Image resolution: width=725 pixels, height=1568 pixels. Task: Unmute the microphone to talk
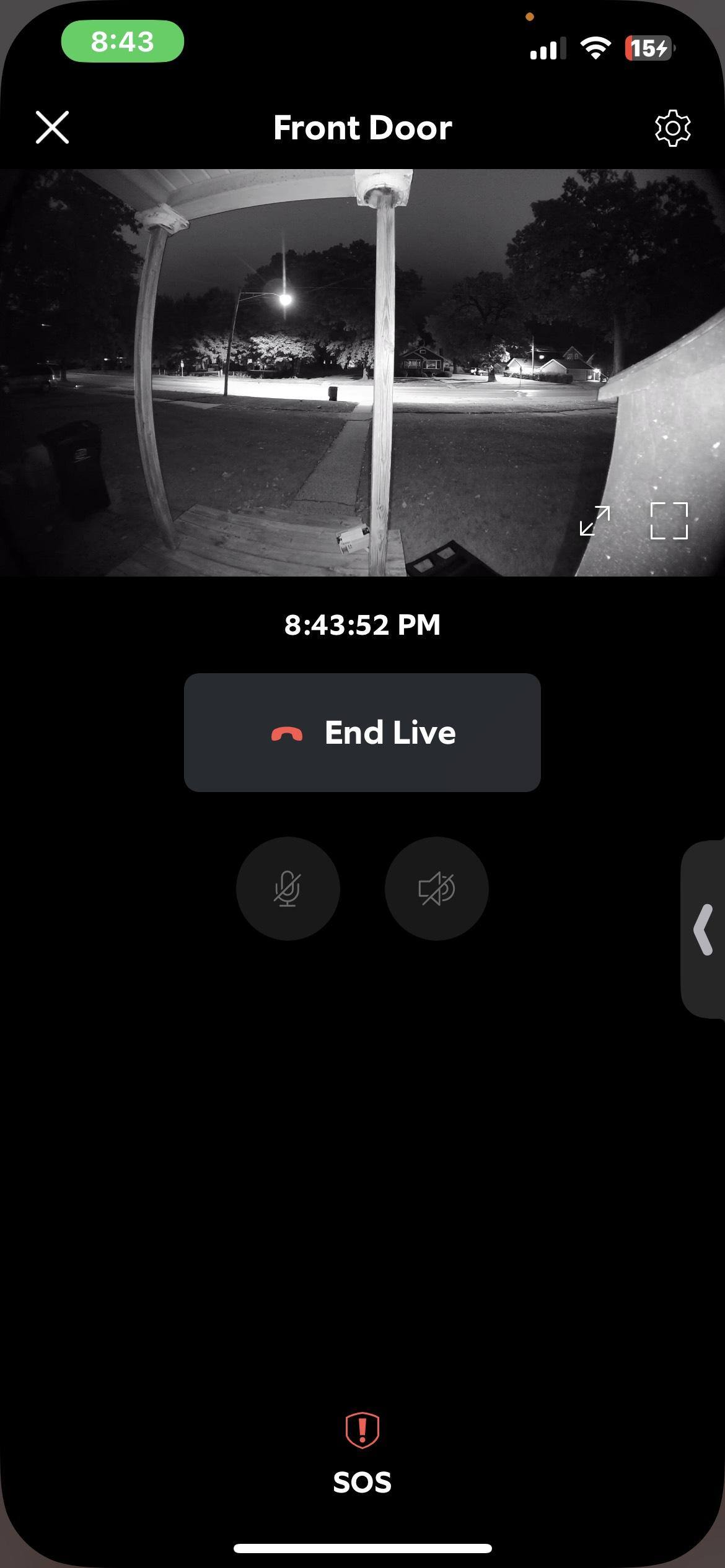tap(288, 889)
